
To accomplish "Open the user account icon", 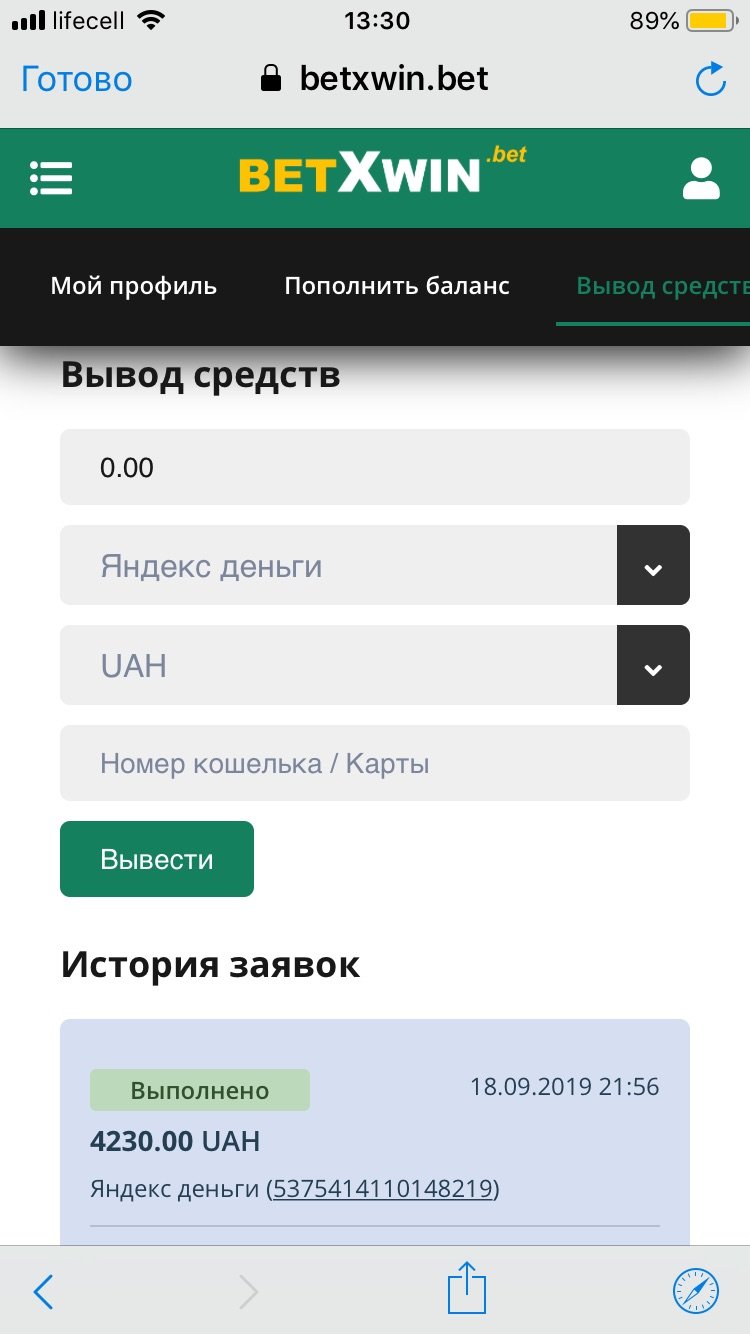I will click(x=700, y=178).
